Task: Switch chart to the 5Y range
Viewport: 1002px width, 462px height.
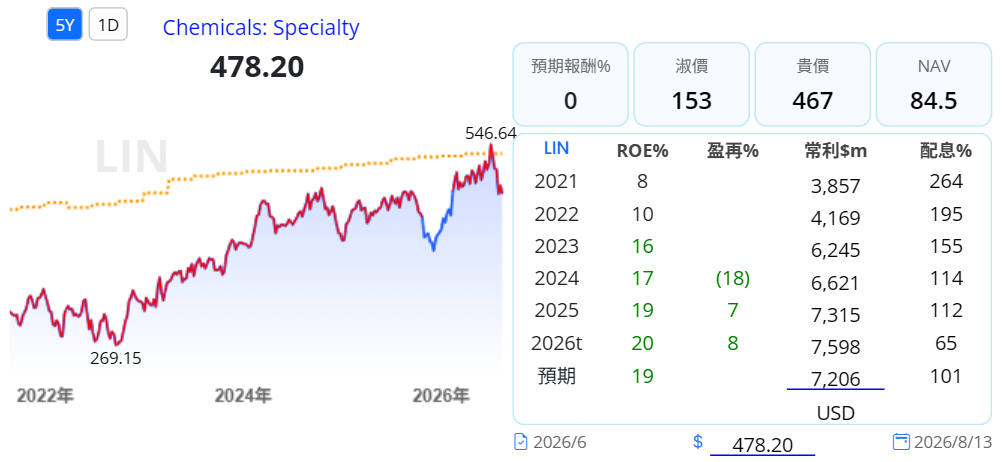Action: 65,25
